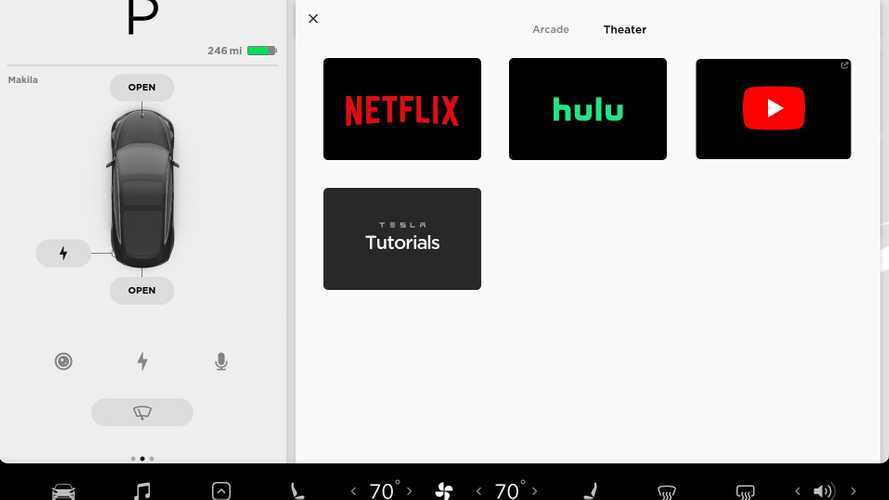The width and height of the screenshot is (889, 500).
Task: Turn on the rear defroster
Action: [x=745, y=491]
